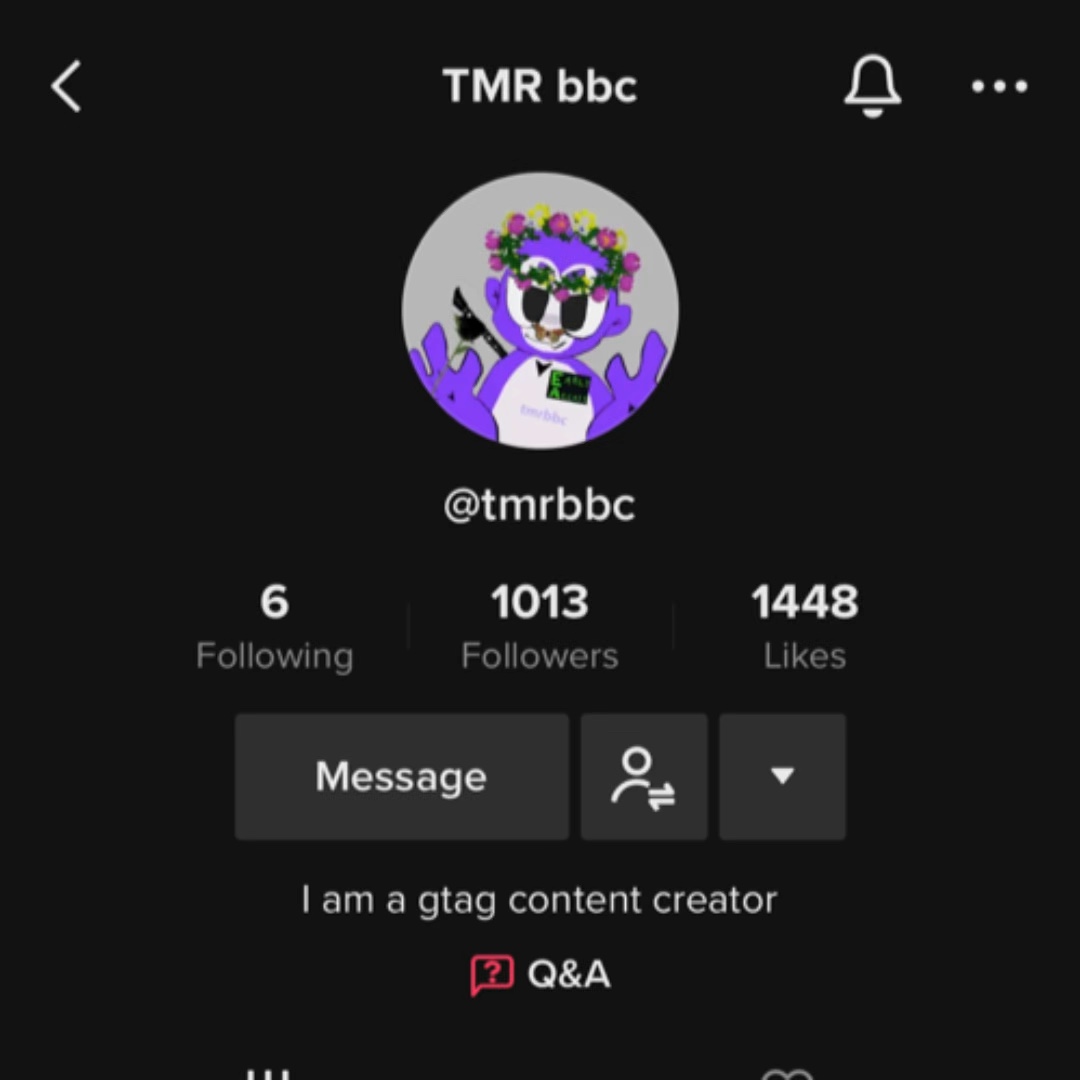Image resolution: width=1080 pixels, height=1080 pixels.
Task: Open the tmrbbc profile picture
Action: point(540,310)
